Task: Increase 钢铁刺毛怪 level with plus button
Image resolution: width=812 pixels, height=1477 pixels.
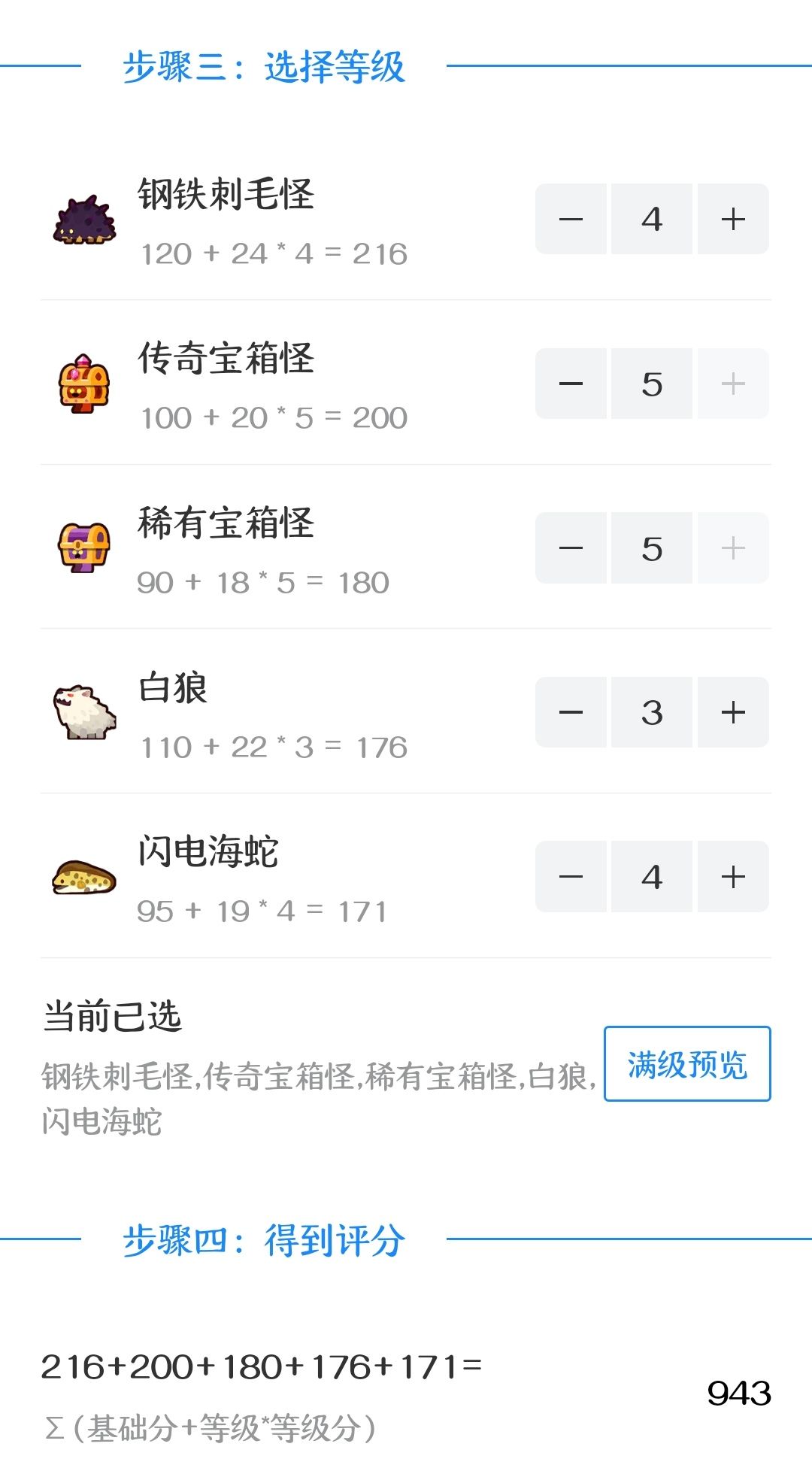Action: (732, 218)
